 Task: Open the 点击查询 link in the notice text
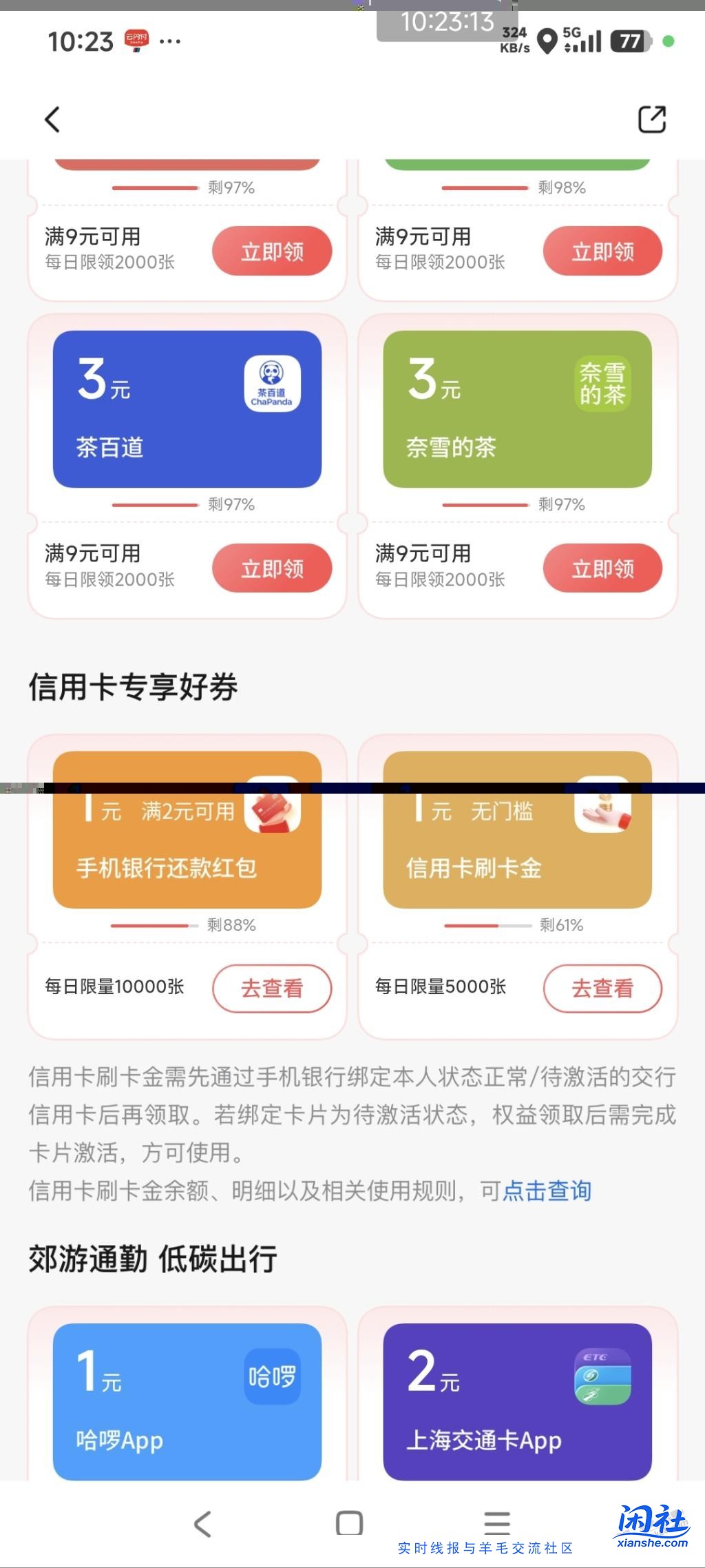click(x=547, y=1189)
